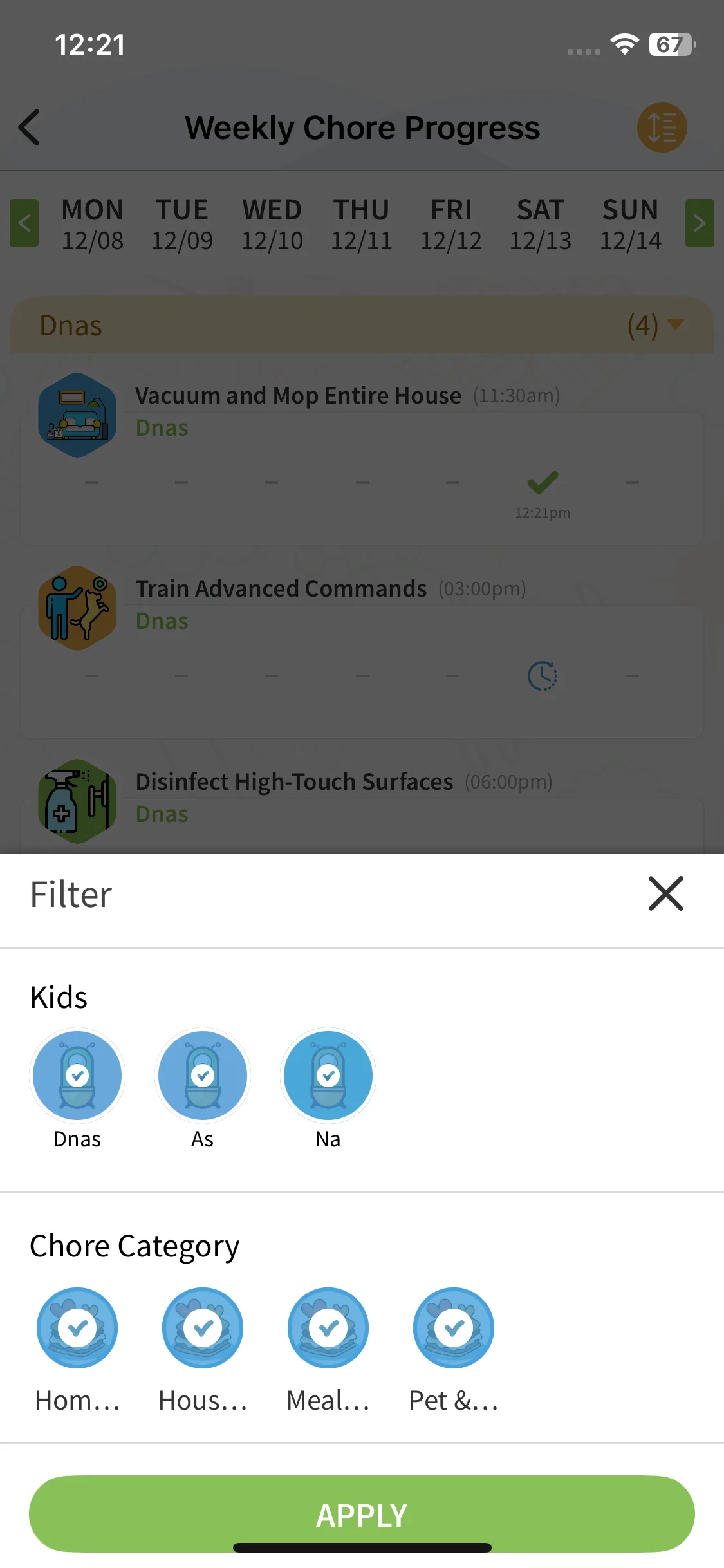Toggle the Pet &… chore category
The width and height of the screenshot is (724, 1568).
pos(454,1328)
